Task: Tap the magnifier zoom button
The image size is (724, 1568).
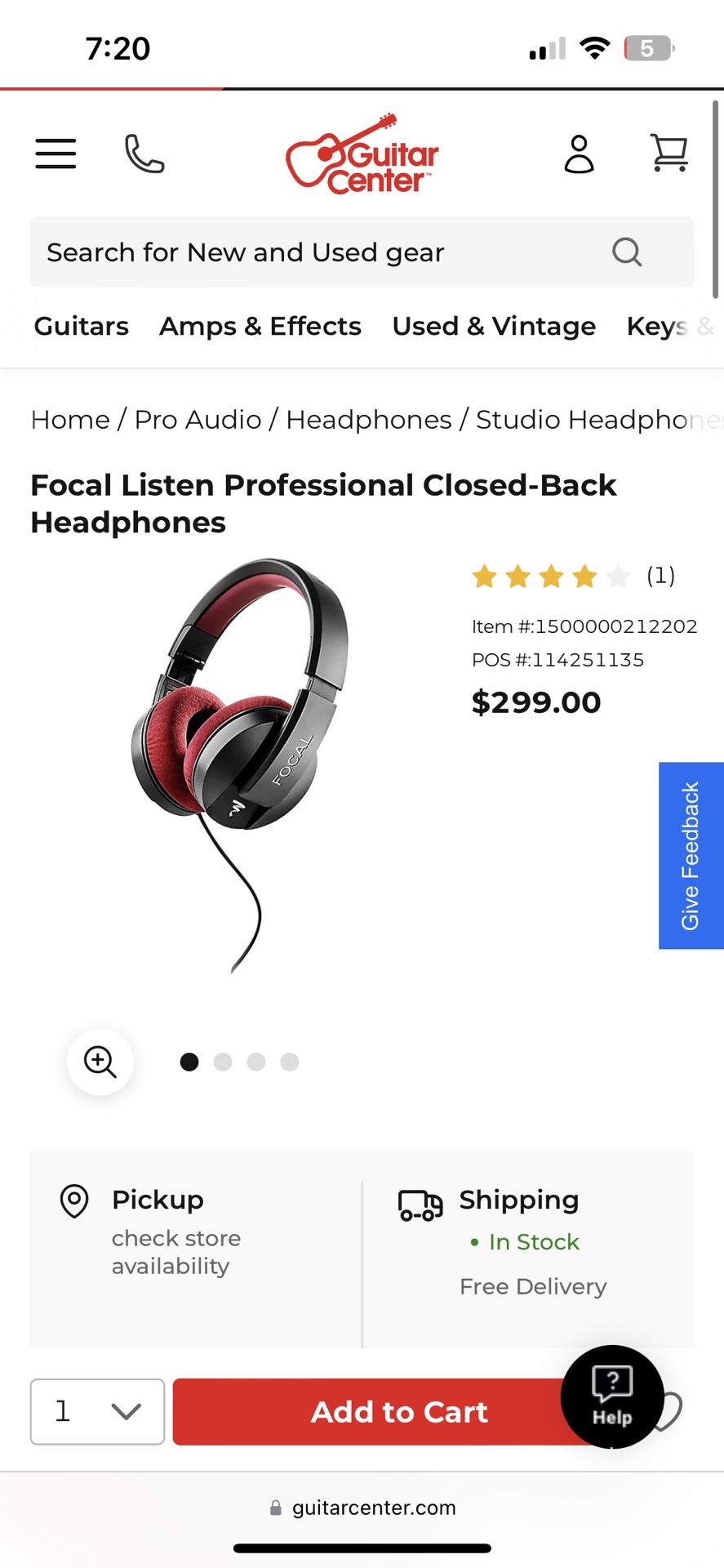Action: (100, 1062)
